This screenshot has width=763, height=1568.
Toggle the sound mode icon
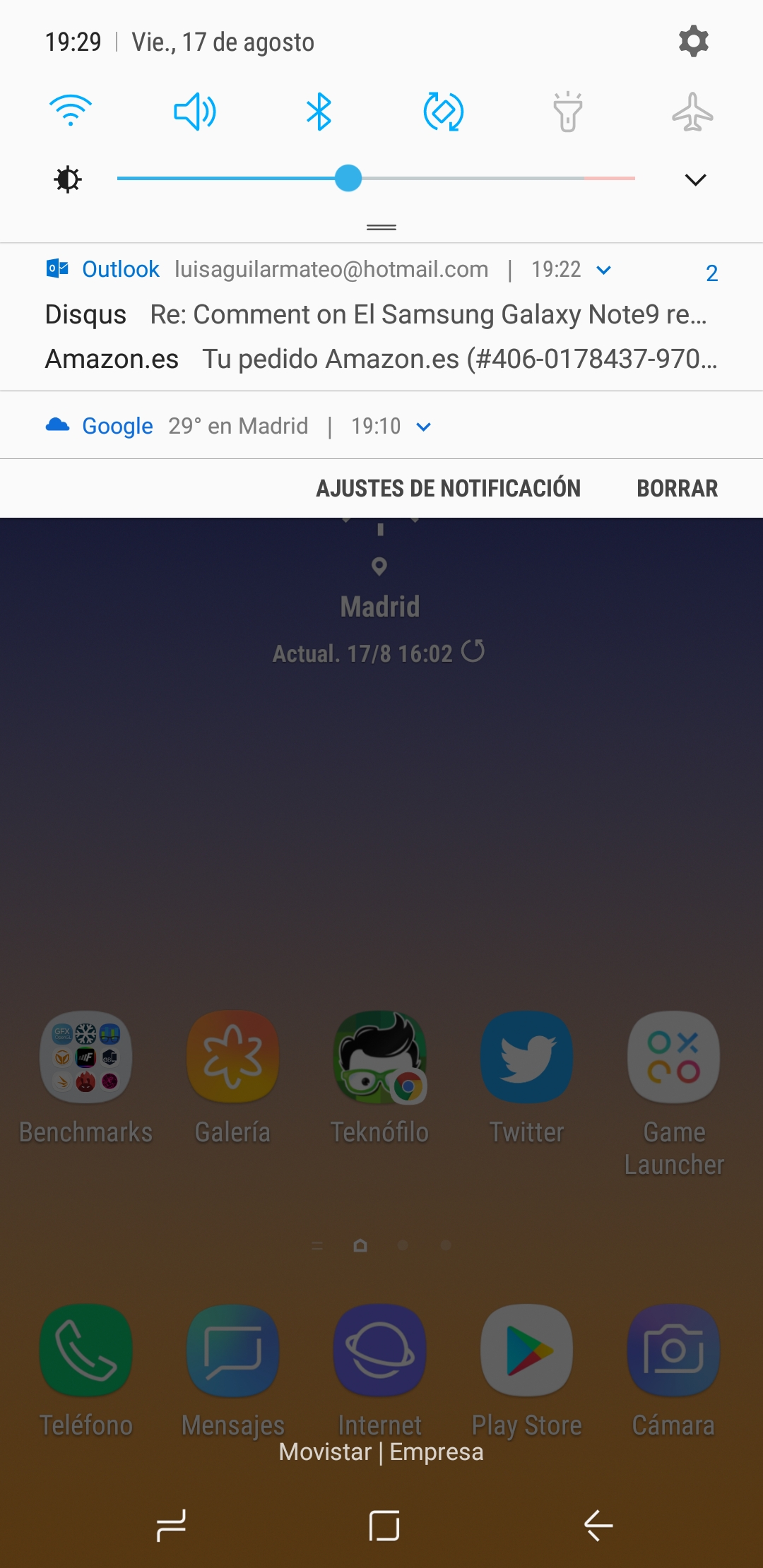(195, 112)
